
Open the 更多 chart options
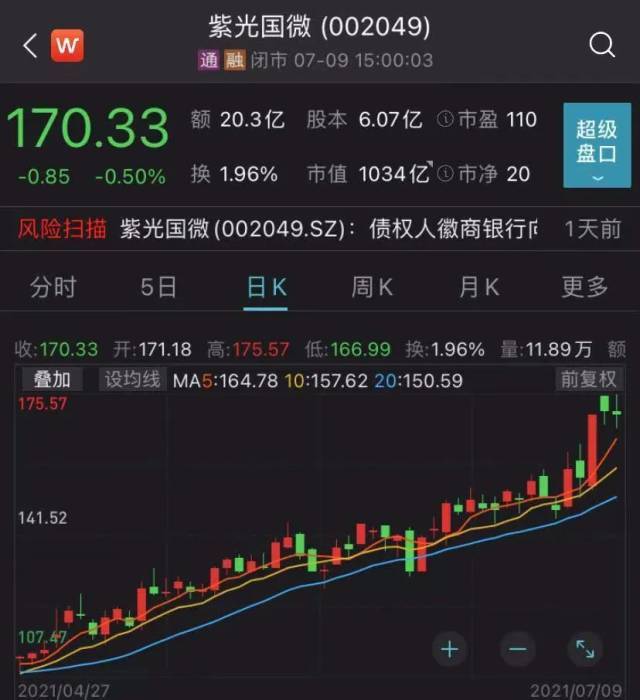585,288
